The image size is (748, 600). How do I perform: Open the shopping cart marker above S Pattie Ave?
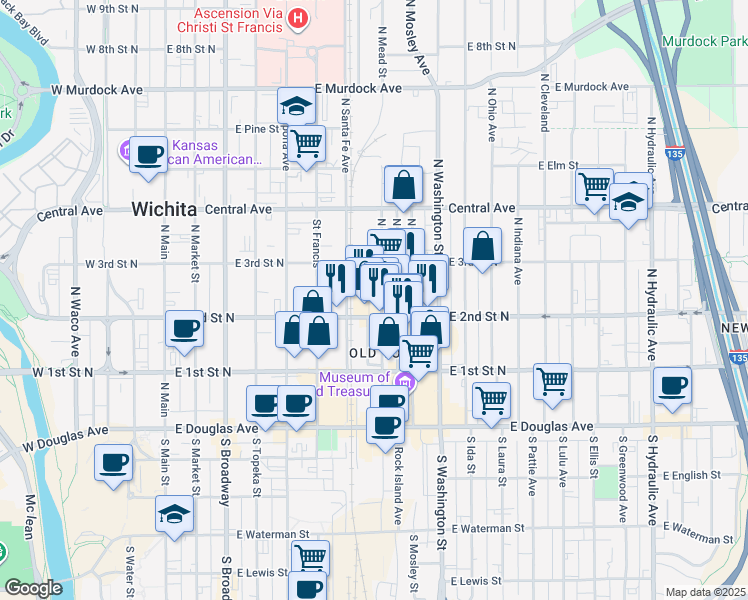click(x=552, y=382)
